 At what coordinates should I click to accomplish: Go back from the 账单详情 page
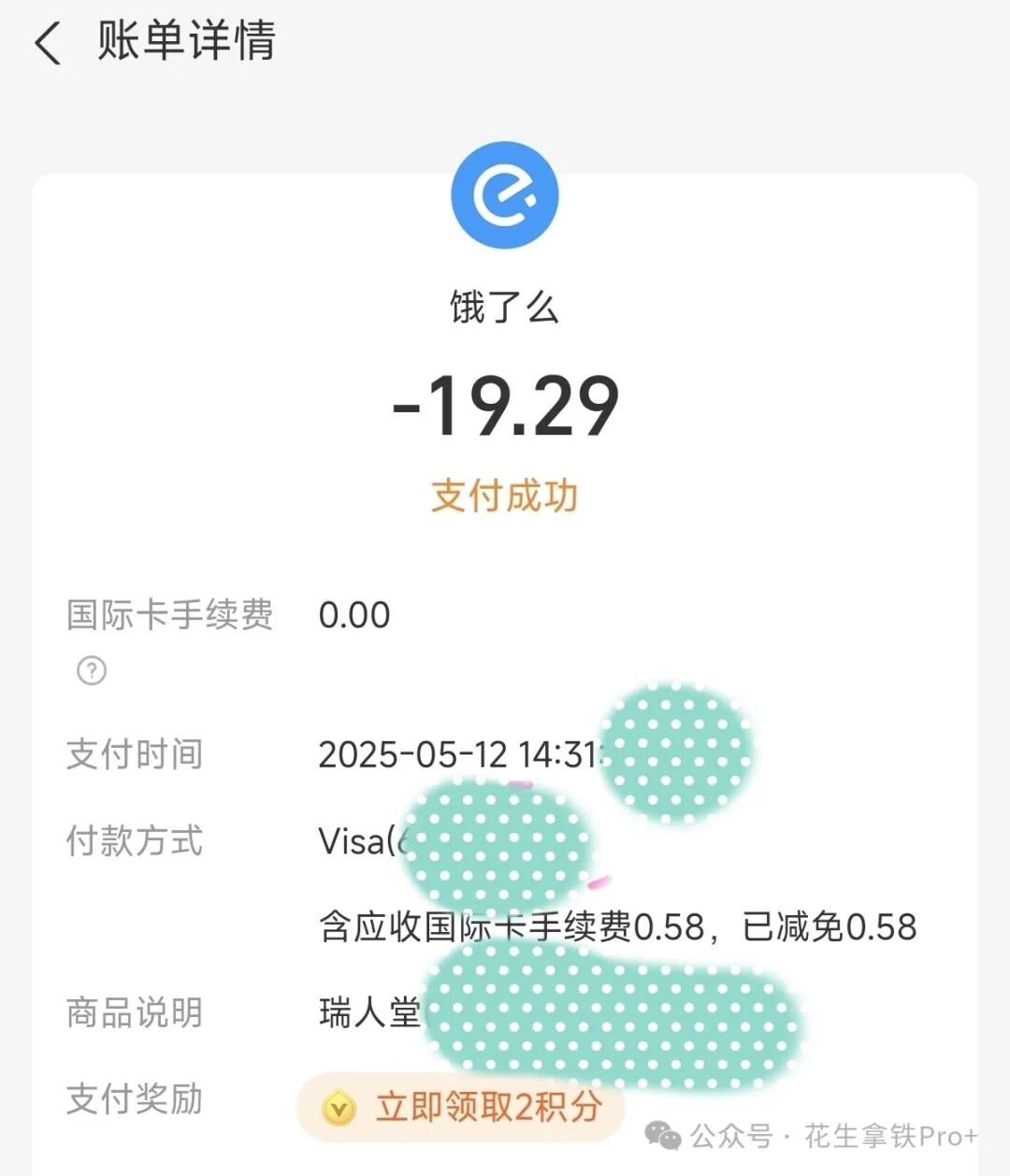pos(47,43)
